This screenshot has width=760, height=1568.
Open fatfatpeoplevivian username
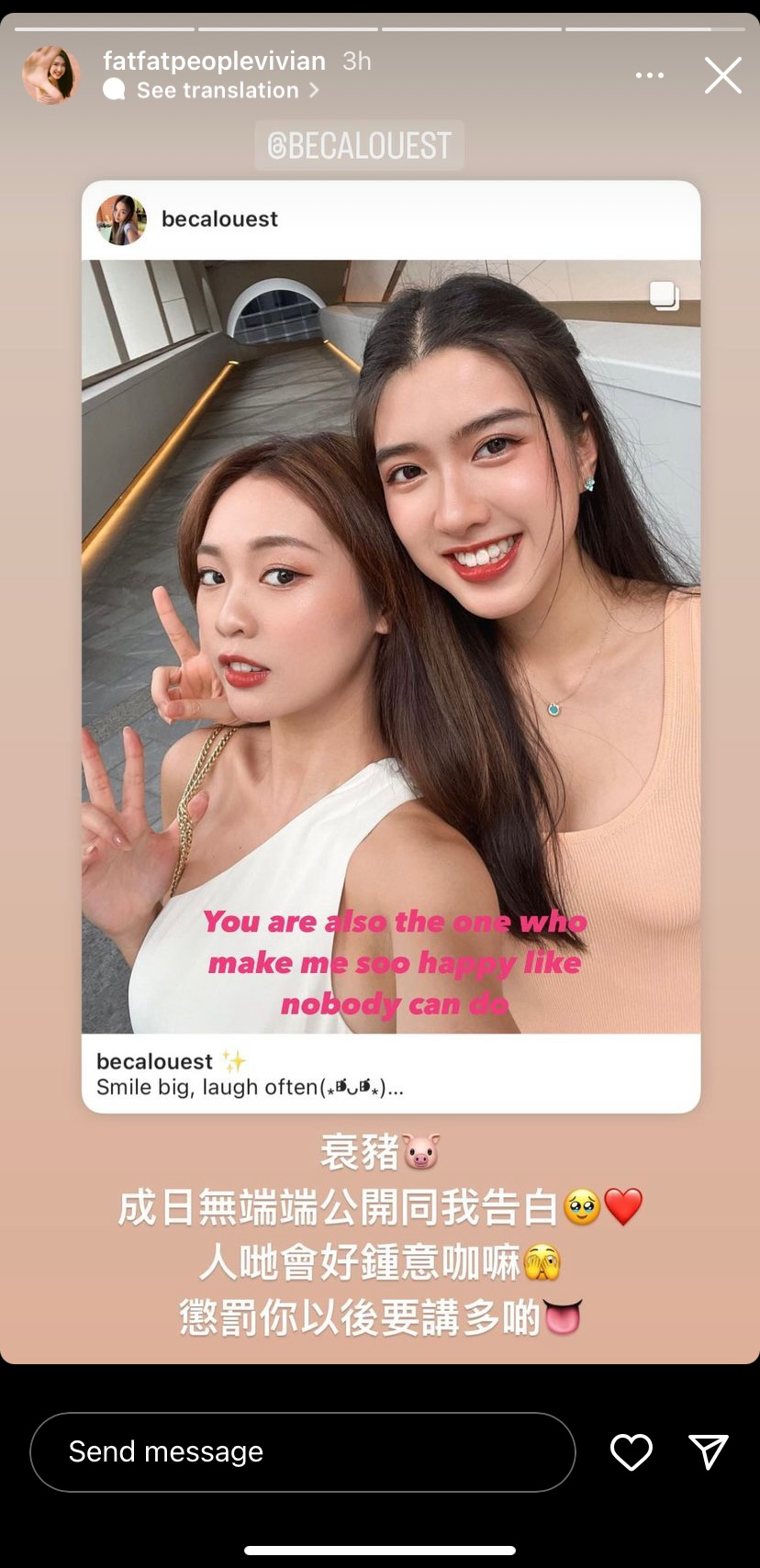(214, 61)
